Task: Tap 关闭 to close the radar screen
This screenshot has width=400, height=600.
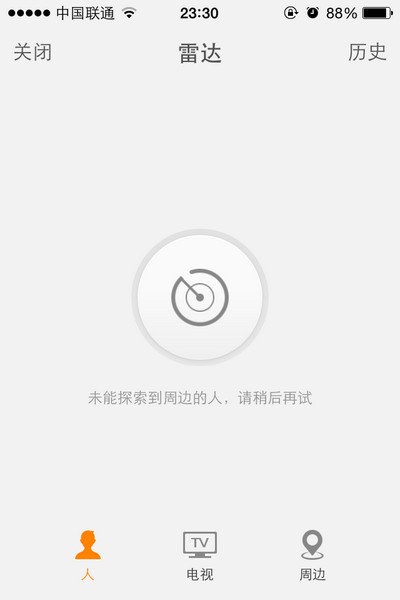Action: [x=33, y=52]
